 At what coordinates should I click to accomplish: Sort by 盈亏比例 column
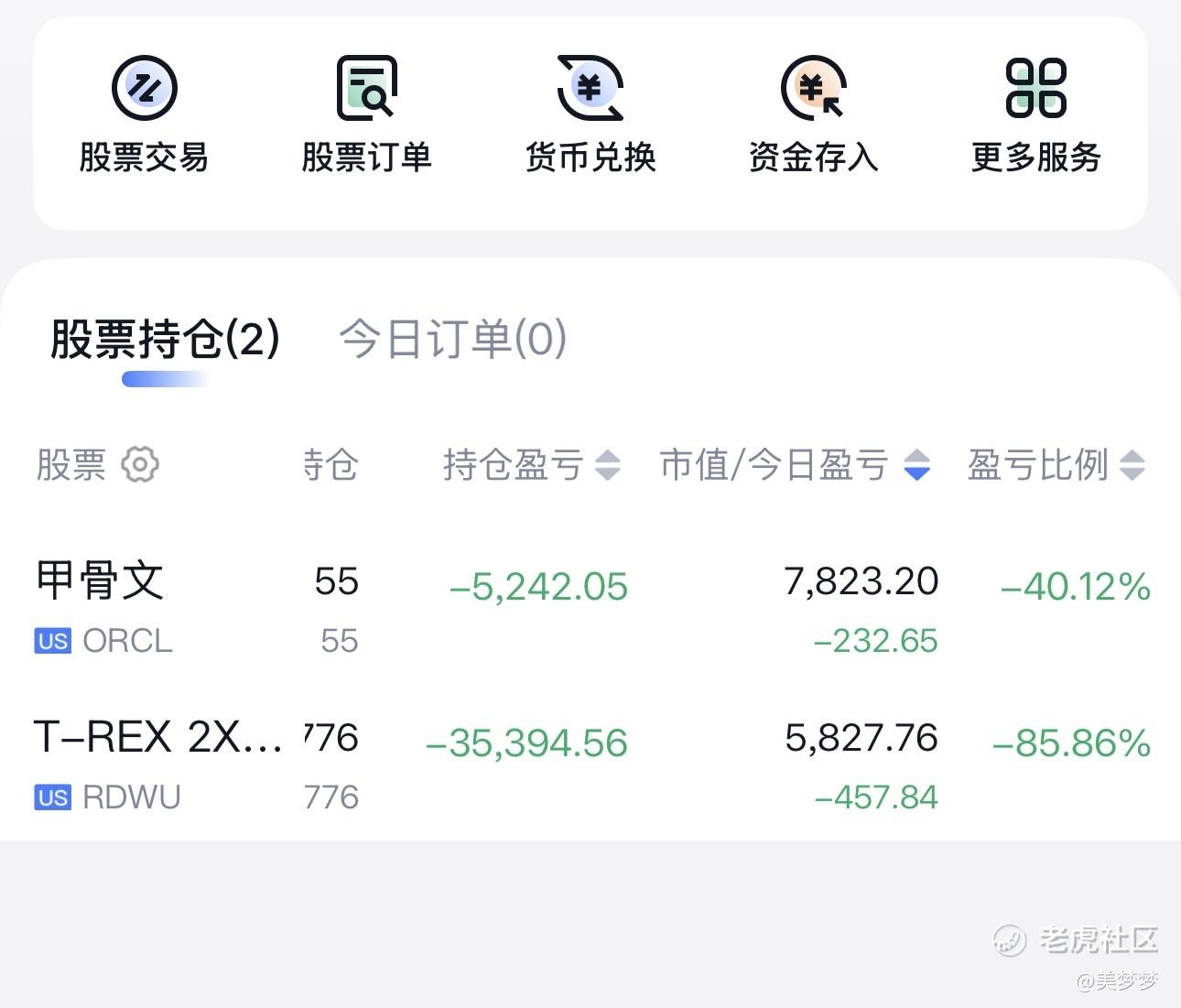coord(1056,464)
